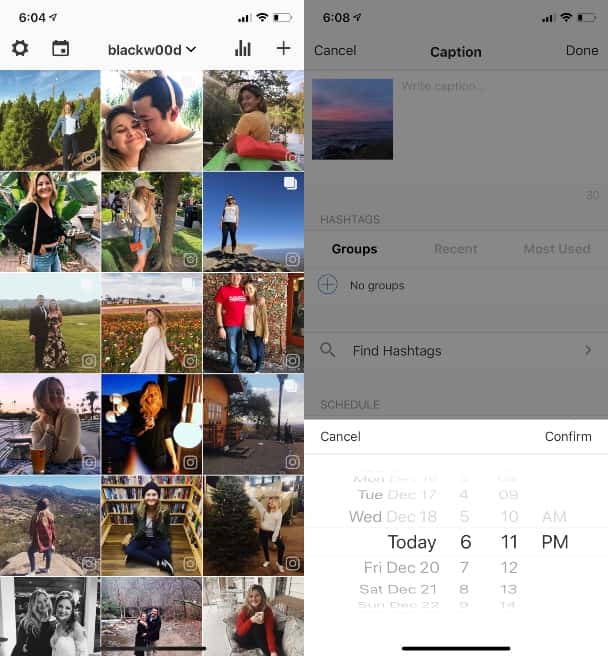This screenshot has width=608, height=656.
Task: Select the Groups hashtag tab
Action: coord(354,249)
